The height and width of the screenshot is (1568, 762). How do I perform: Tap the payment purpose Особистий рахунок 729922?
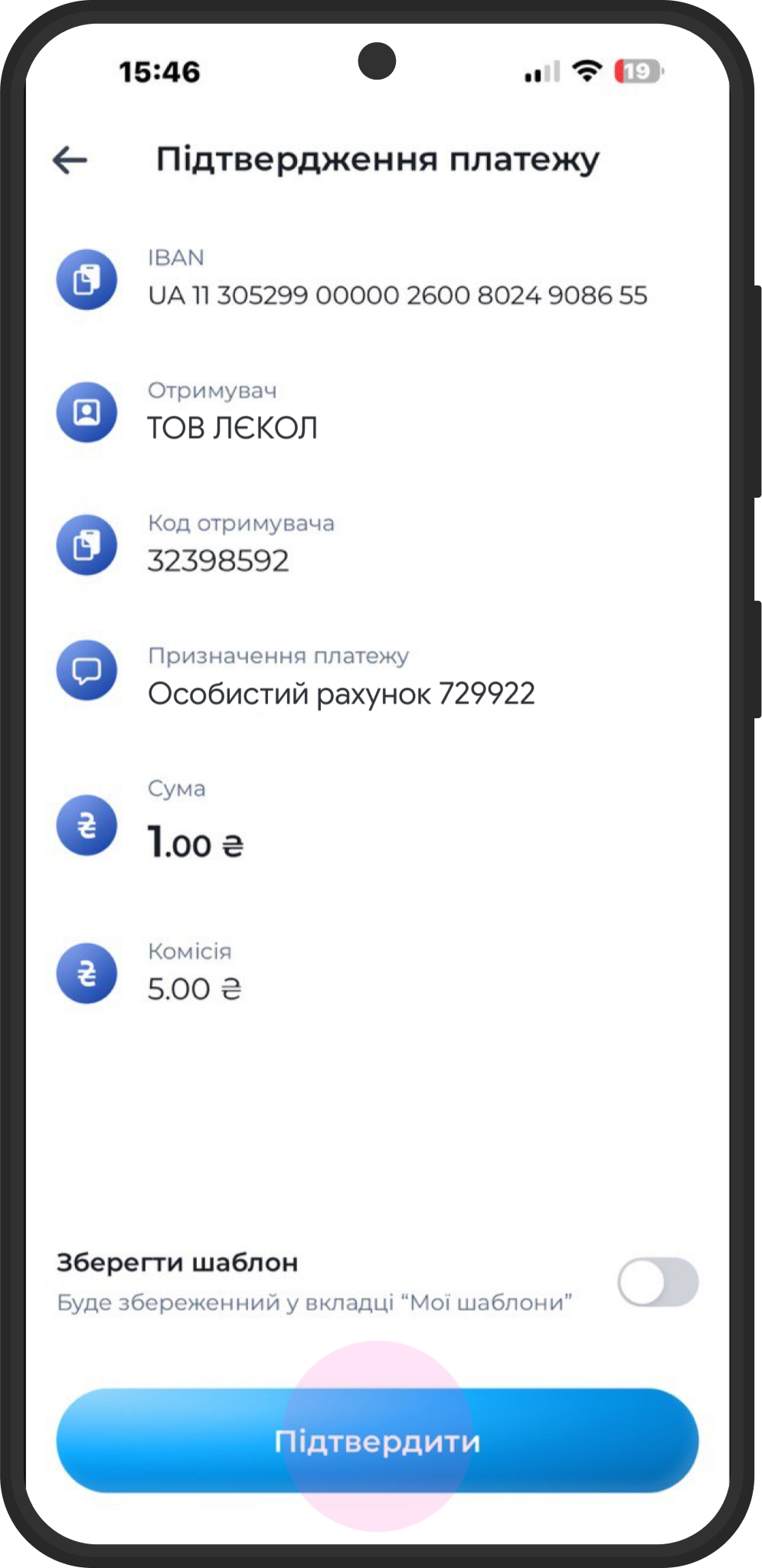(x=342, y=694)
